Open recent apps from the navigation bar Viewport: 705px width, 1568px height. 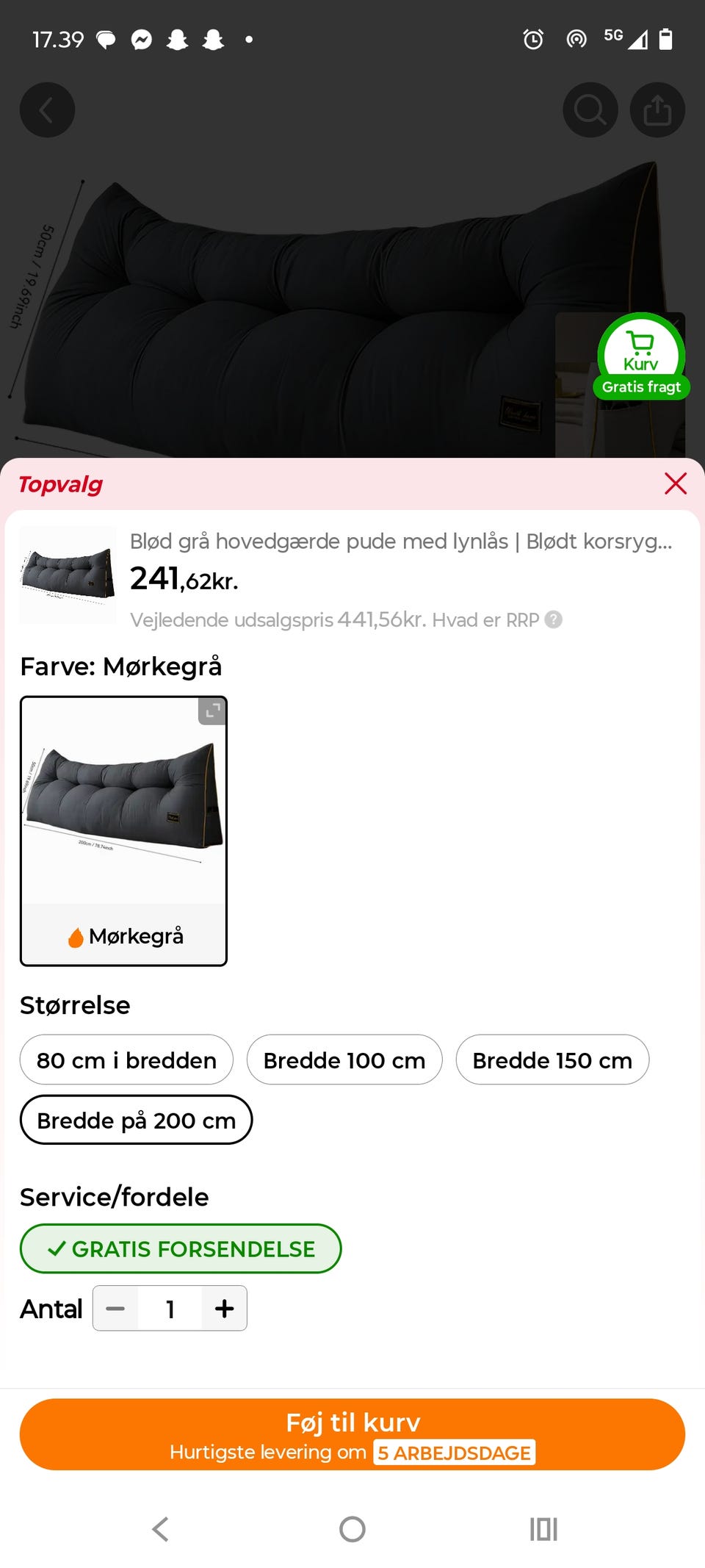pyautogui.click(x=543, y=1530)
